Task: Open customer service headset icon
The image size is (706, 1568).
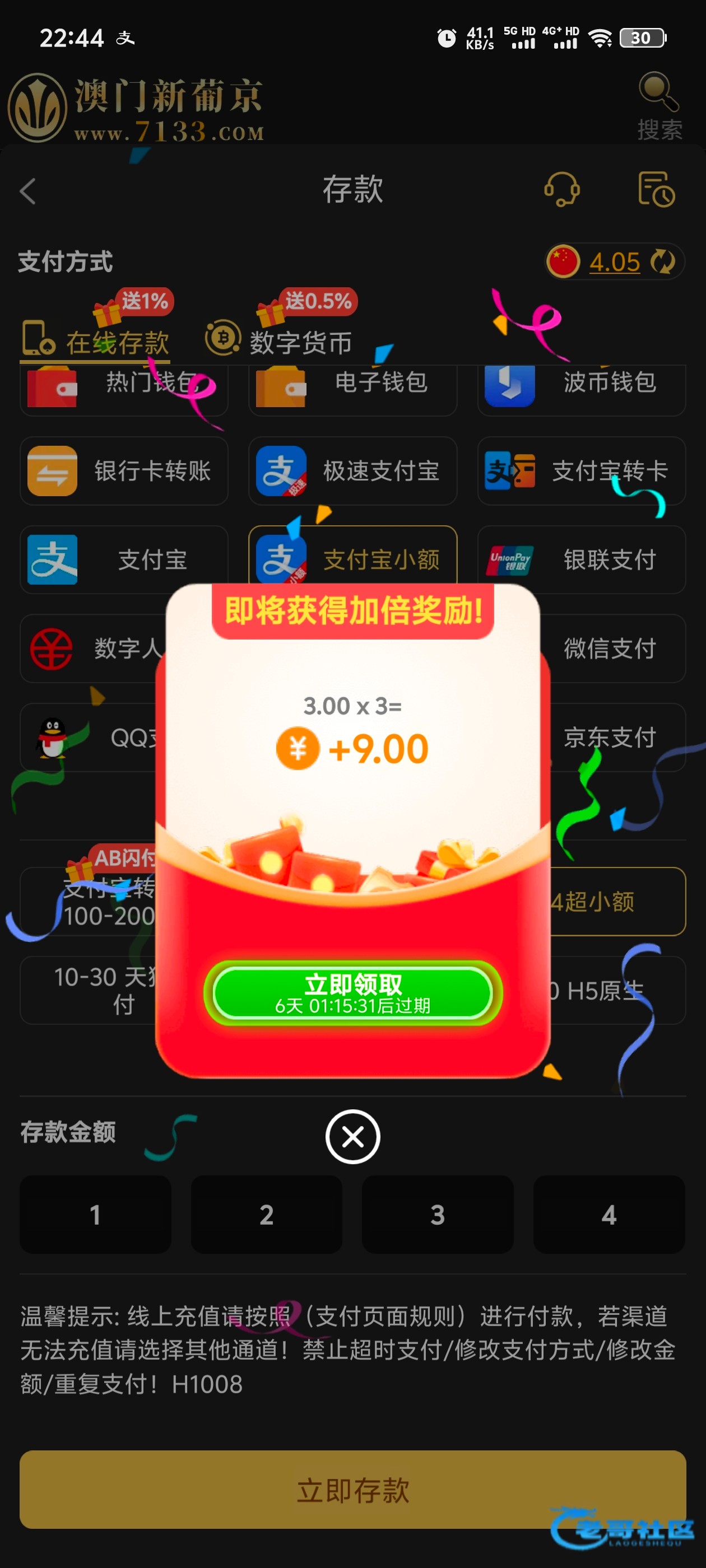Action: click(561, 189)
